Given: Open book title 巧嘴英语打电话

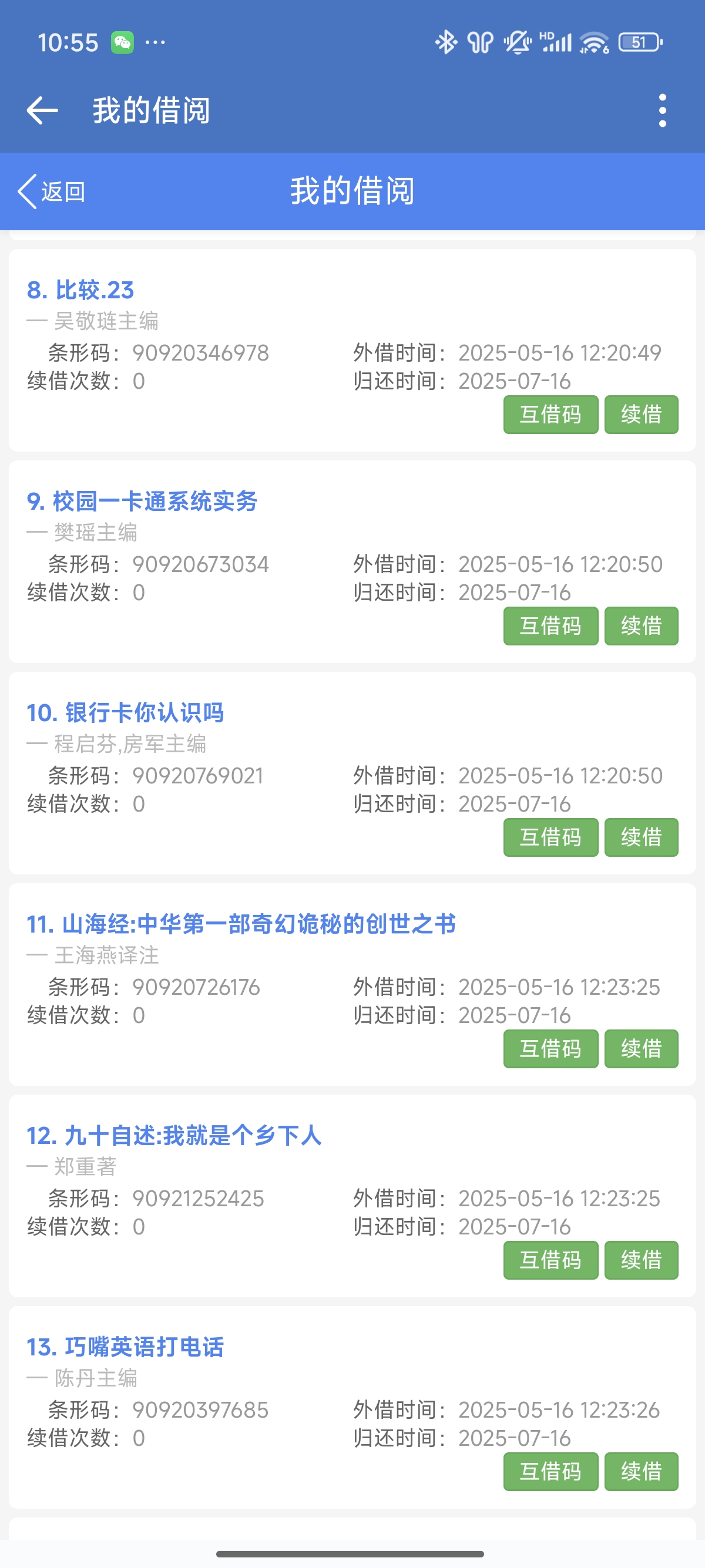Looking at the screenshot, I should point(125,1347).
